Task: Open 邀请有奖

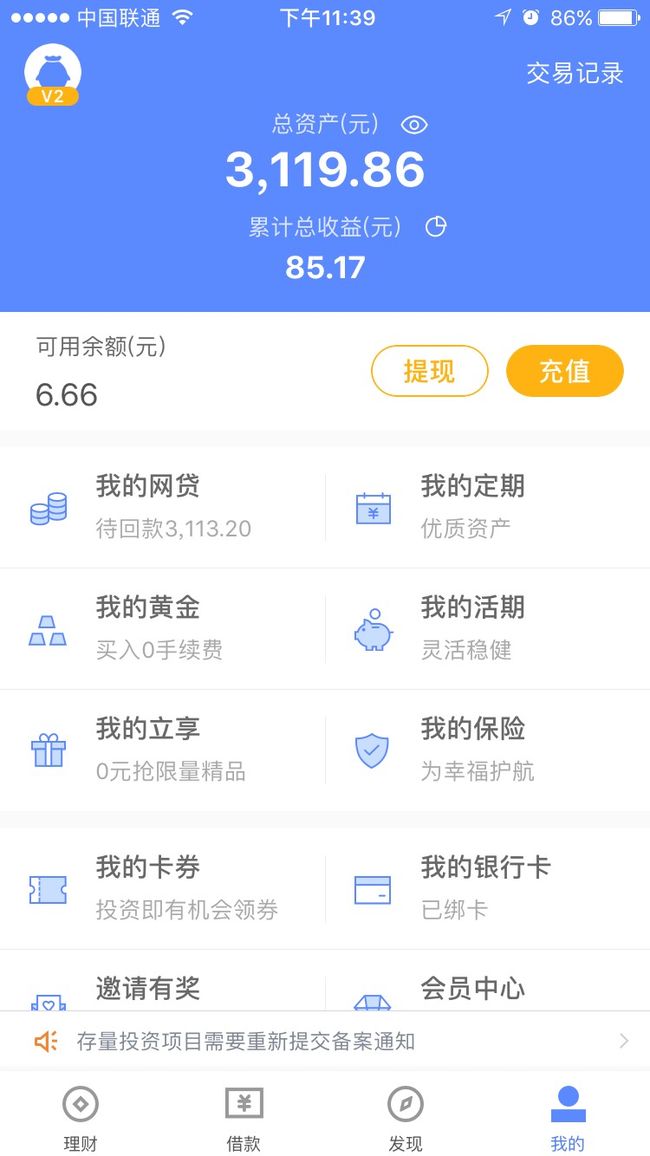Action: 162,981
